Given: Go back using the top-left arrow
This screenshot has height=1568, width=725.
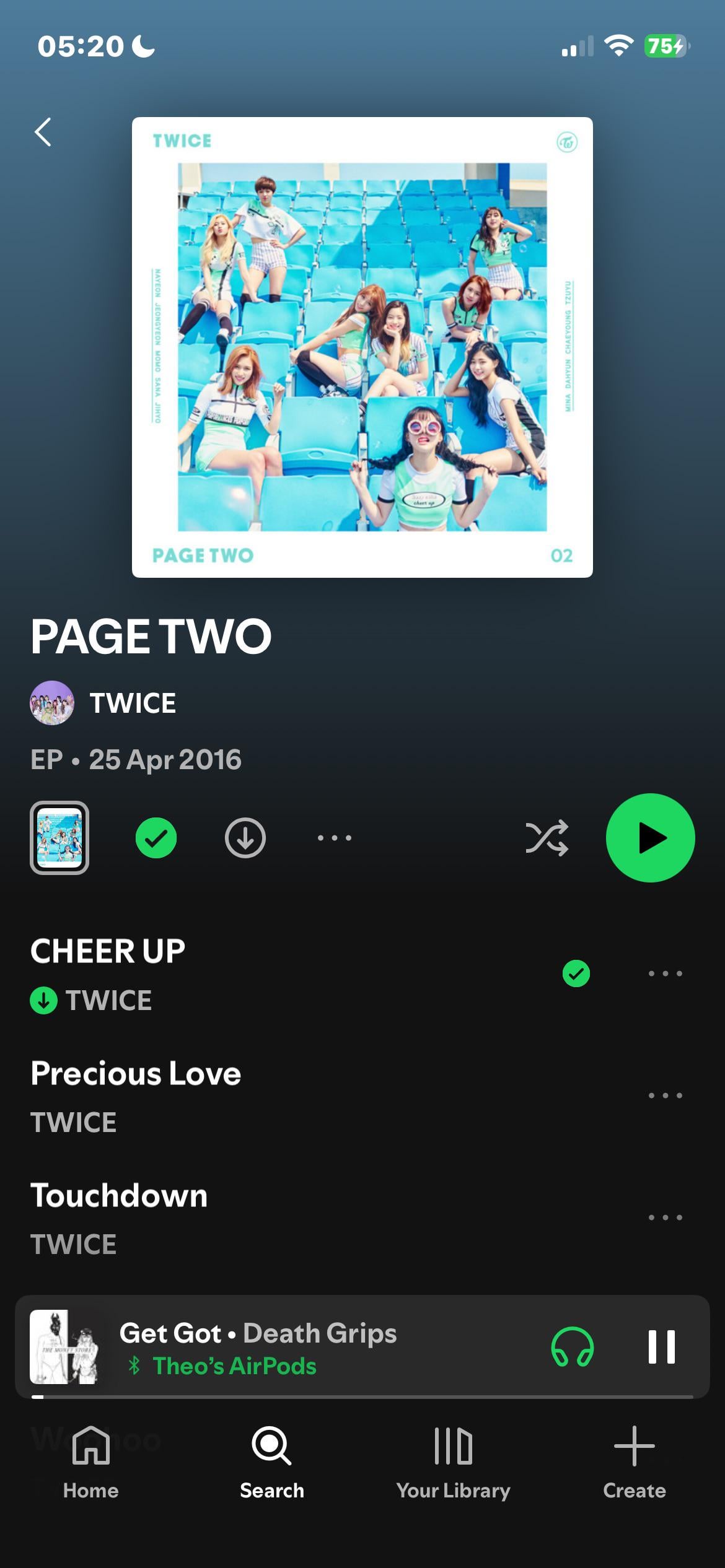Looking at the screenshot, I should tap(43, 132).
